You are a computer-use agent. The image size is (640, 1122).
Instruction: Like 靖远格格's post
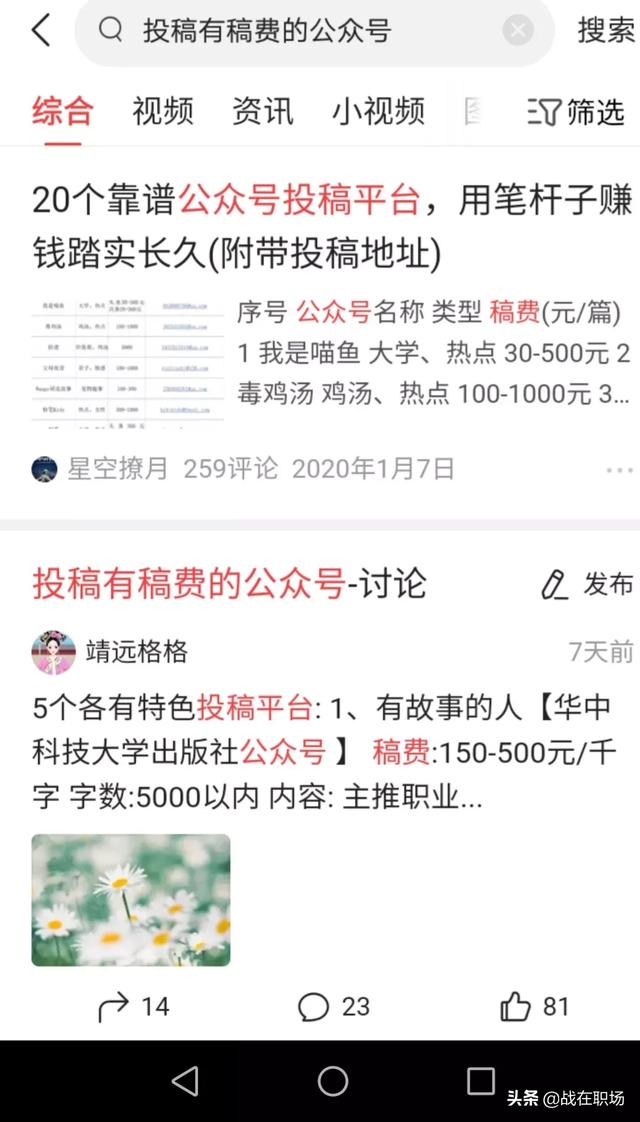pos(535,1007)
